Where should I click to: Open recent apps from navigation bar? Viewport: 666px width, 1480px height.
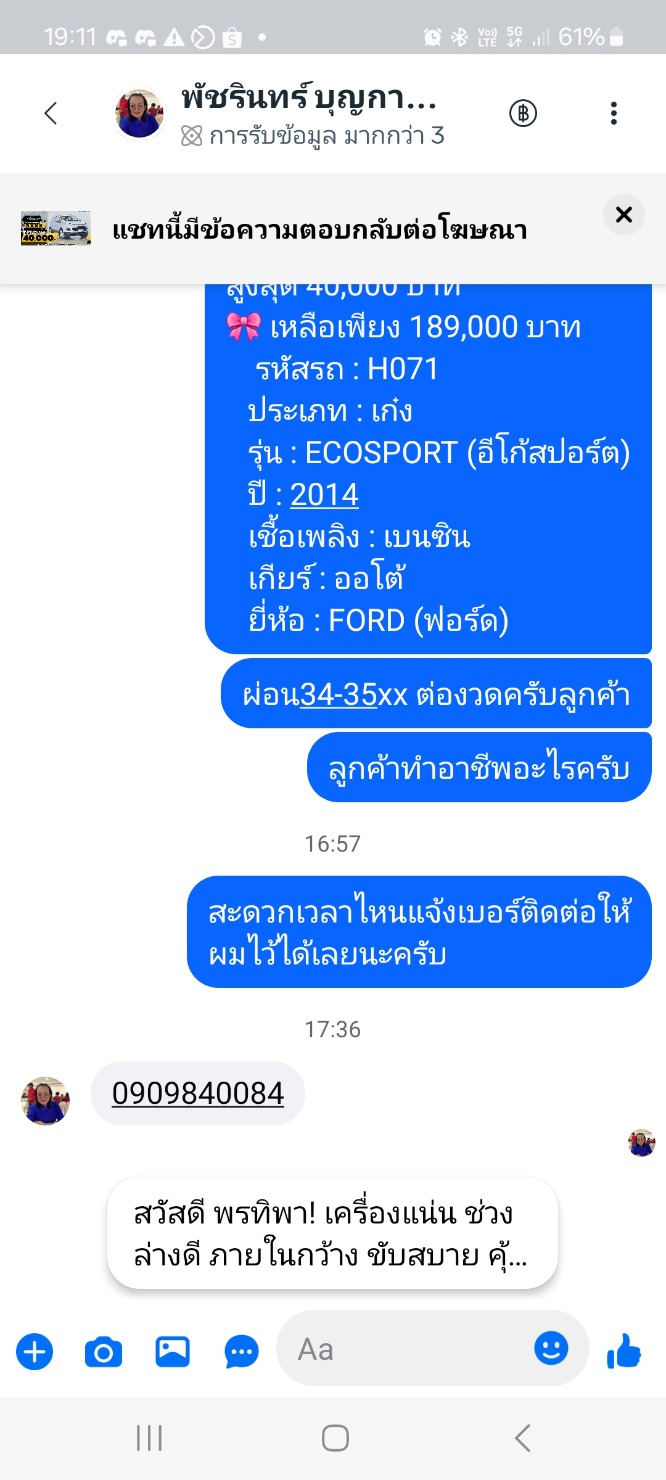pyautogui.click(x=149, y=1438)
